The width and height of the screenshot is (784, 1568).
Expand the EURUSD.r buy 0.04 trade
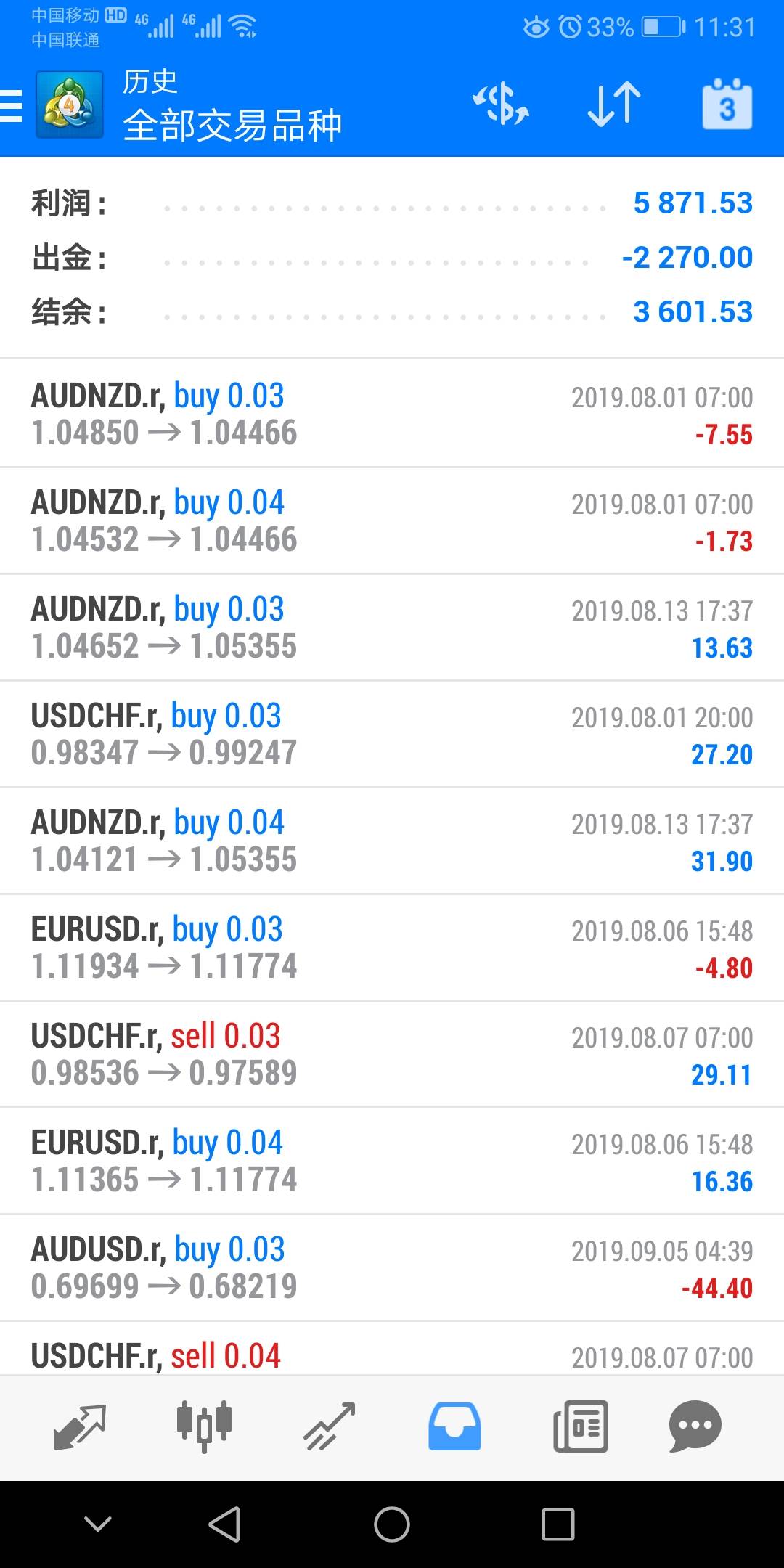pyautogui.click(x=392, y=1161)
